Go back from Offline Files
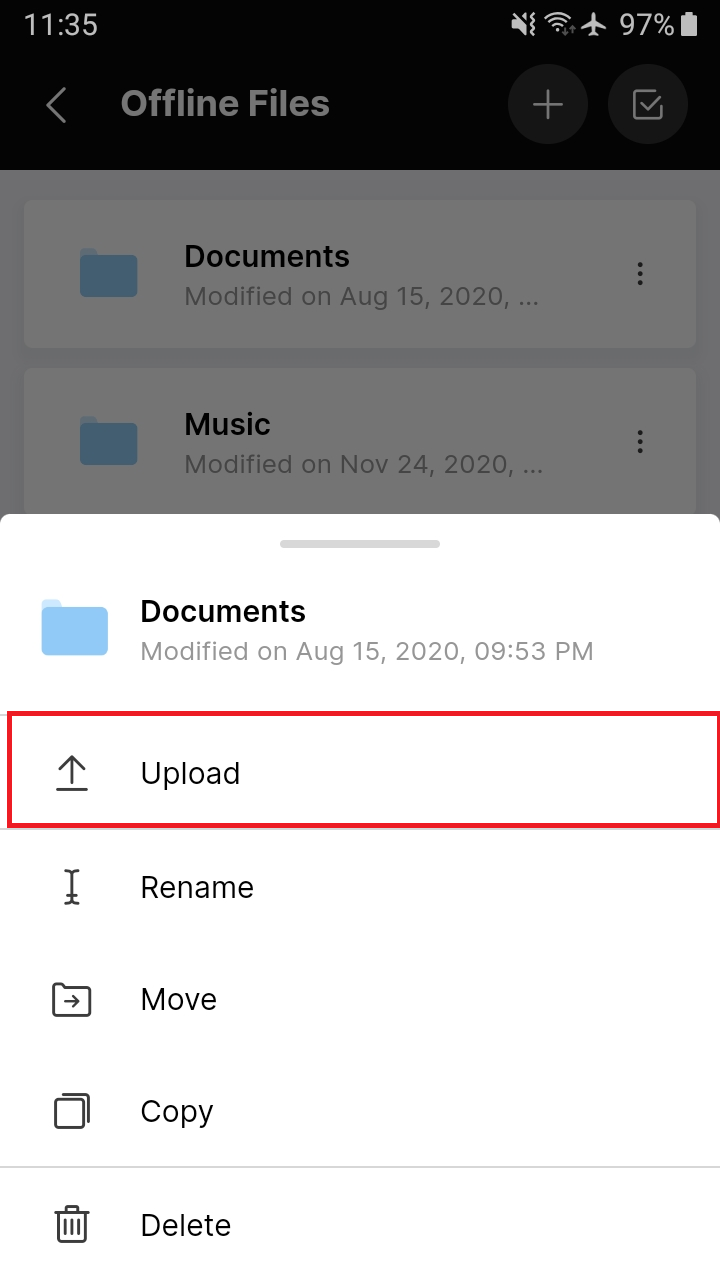This screenshot has height=1280, width=720. [57, 104]
